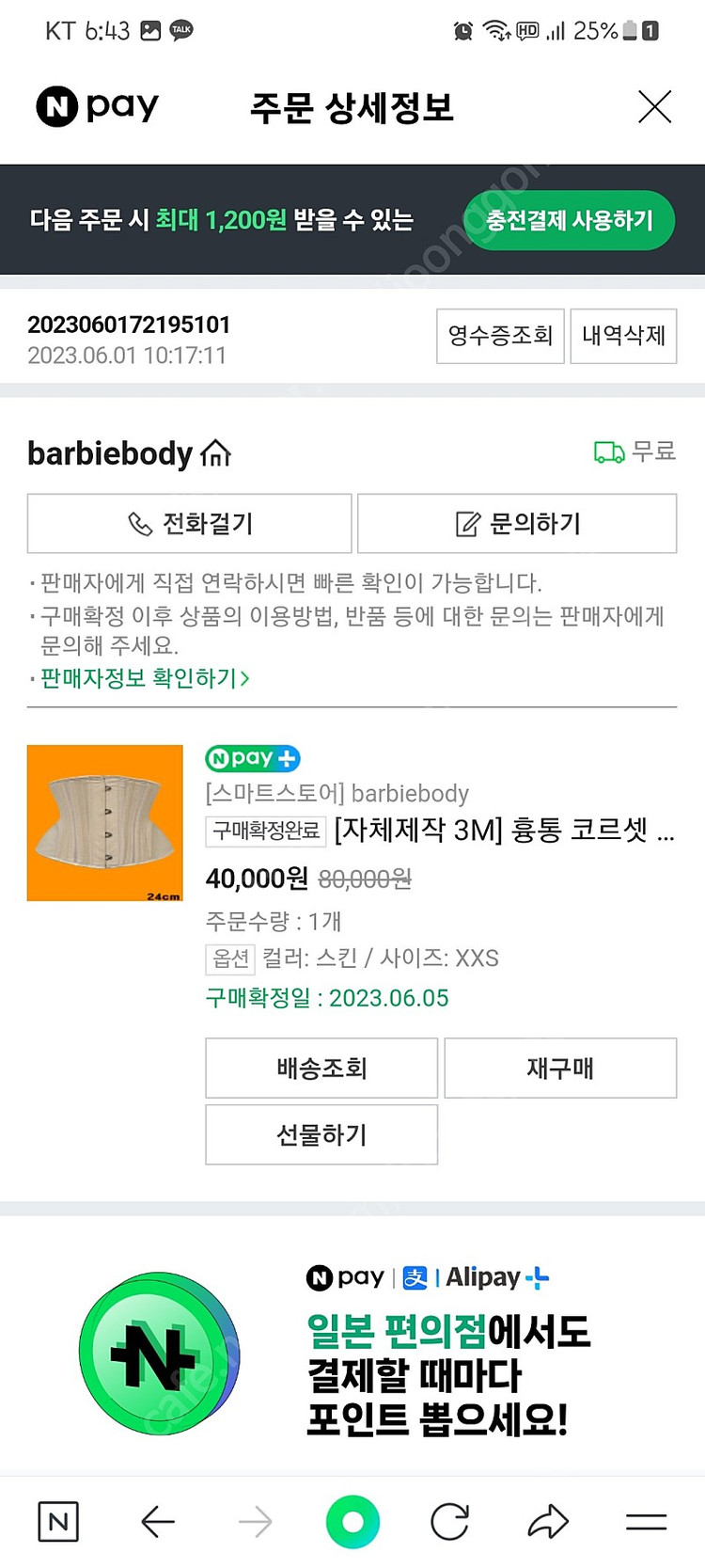Screen dimensions: 705x1568
Task: Tap the pencil inquiry icon next to 문의하기
Action: tap(466, 524)
